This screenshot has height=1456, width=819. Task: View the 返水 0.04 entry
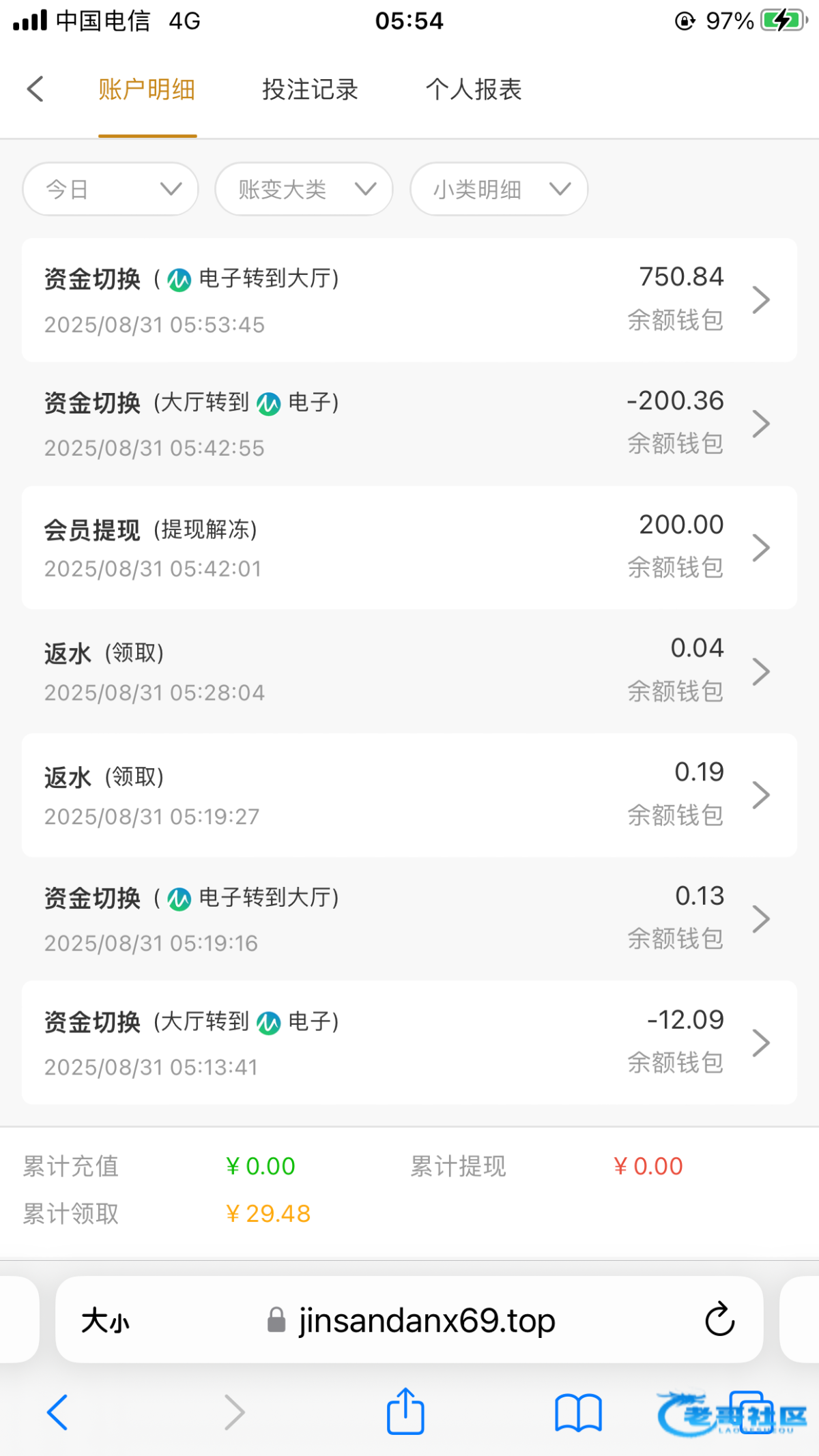409,671
